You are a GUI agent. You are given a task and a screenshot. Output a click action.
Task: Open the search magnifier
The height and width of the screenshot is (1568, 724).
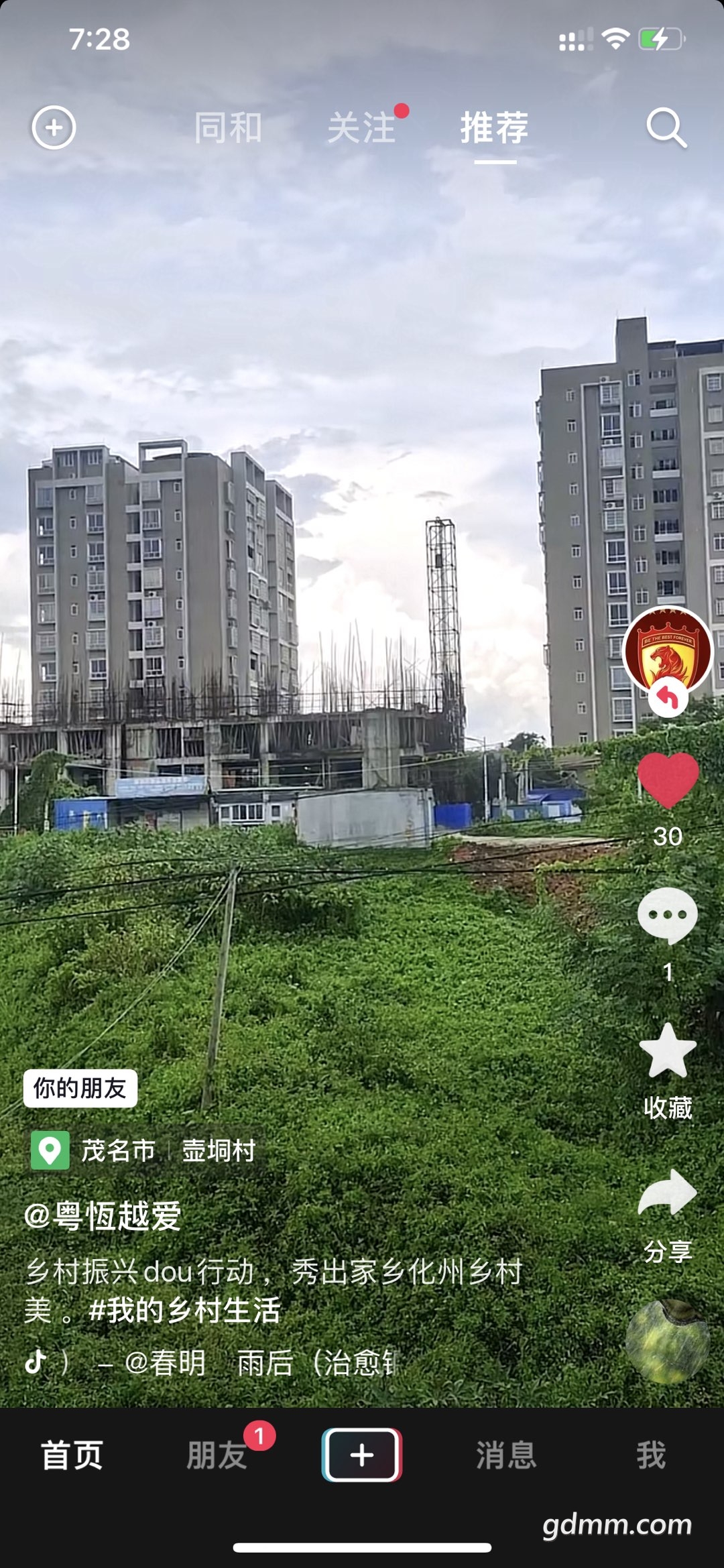[666, 127]
